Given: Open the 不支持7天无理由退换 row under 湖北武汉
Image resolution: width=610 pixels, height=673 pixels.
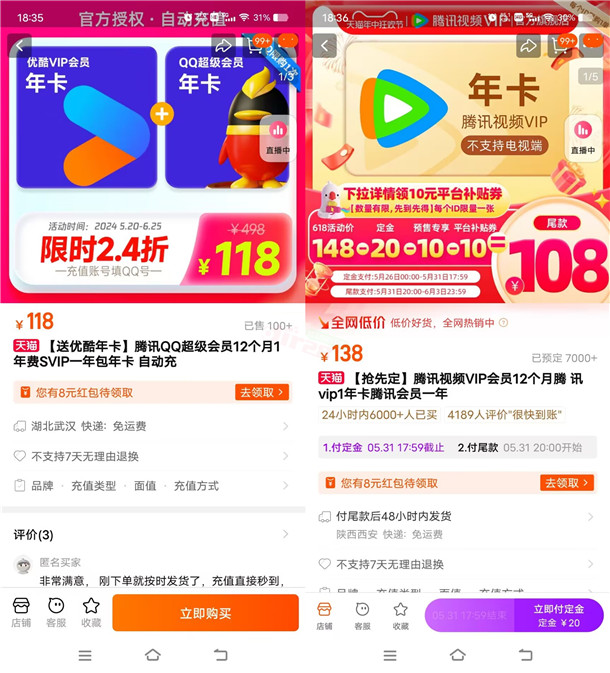Looking at the screenshot, I should [x=152, y=456].
